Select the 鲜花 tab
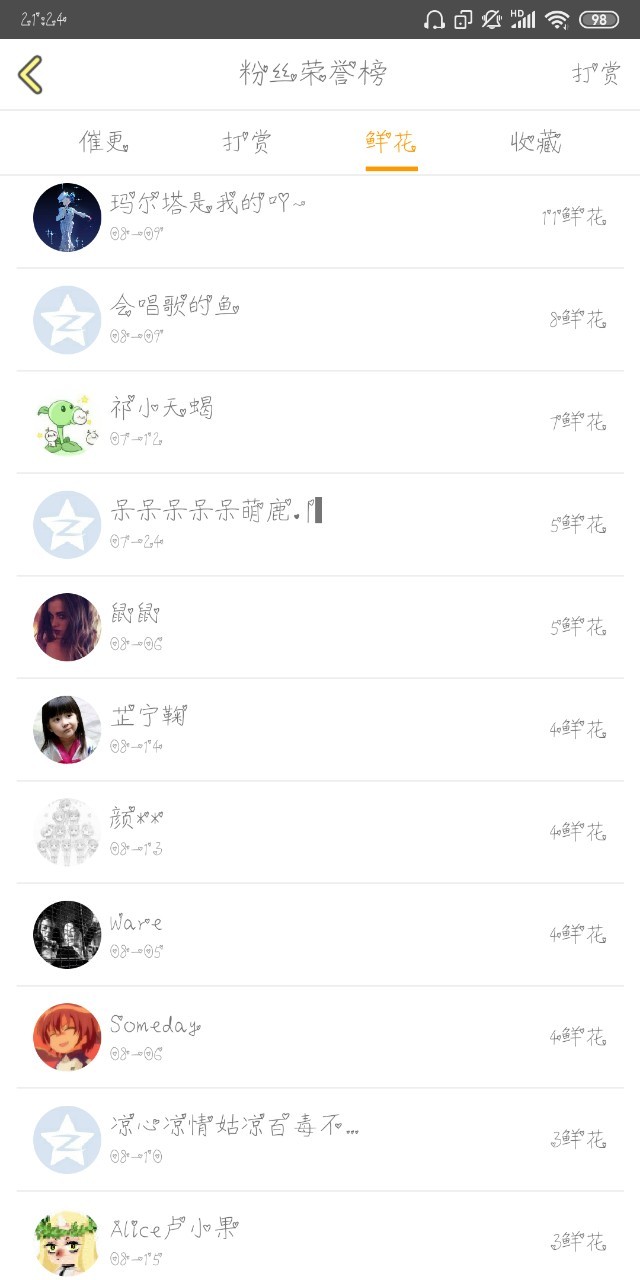The width and height of the screenshot is (640, 1280). coord(391,142)
